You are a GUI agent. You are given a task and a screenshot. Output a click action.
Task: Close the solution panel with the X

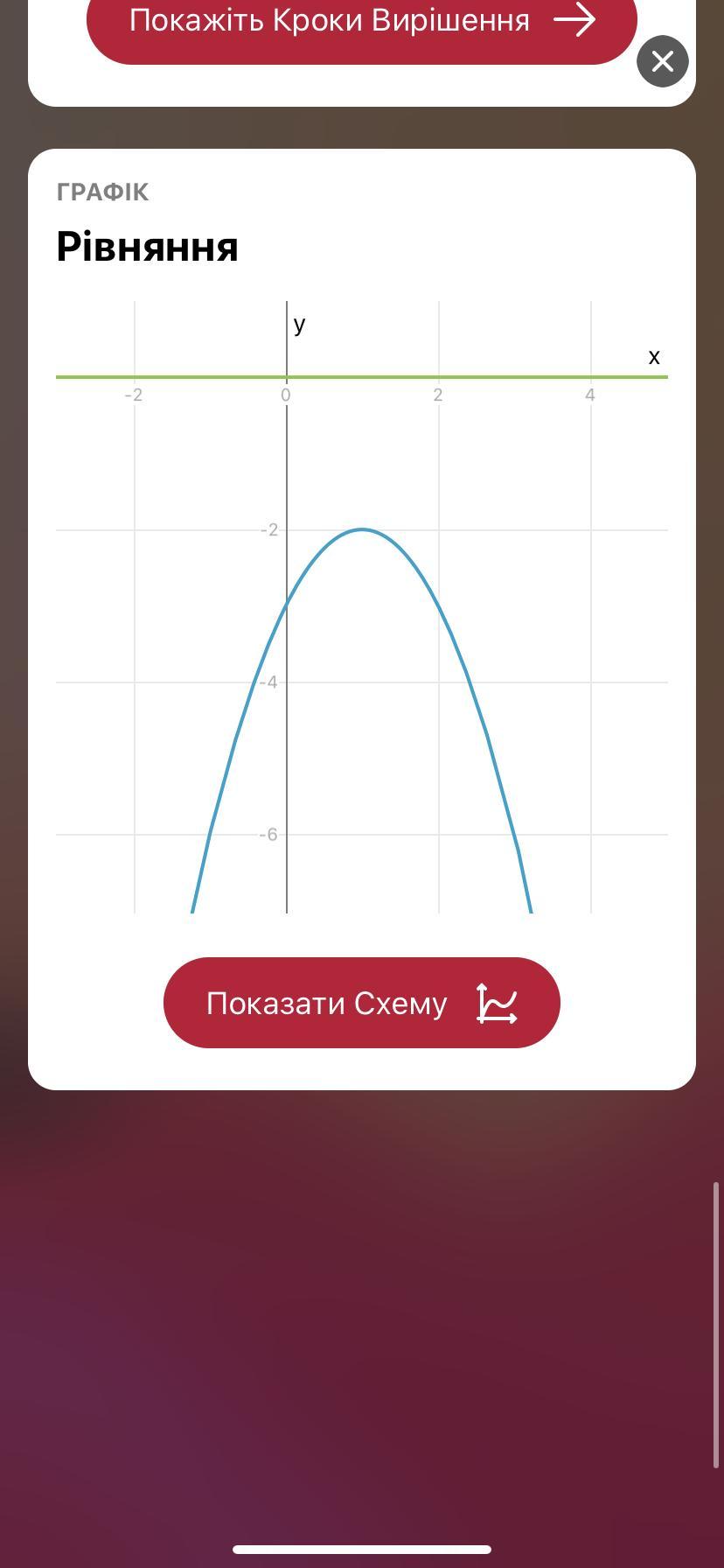tap(663, 61)
